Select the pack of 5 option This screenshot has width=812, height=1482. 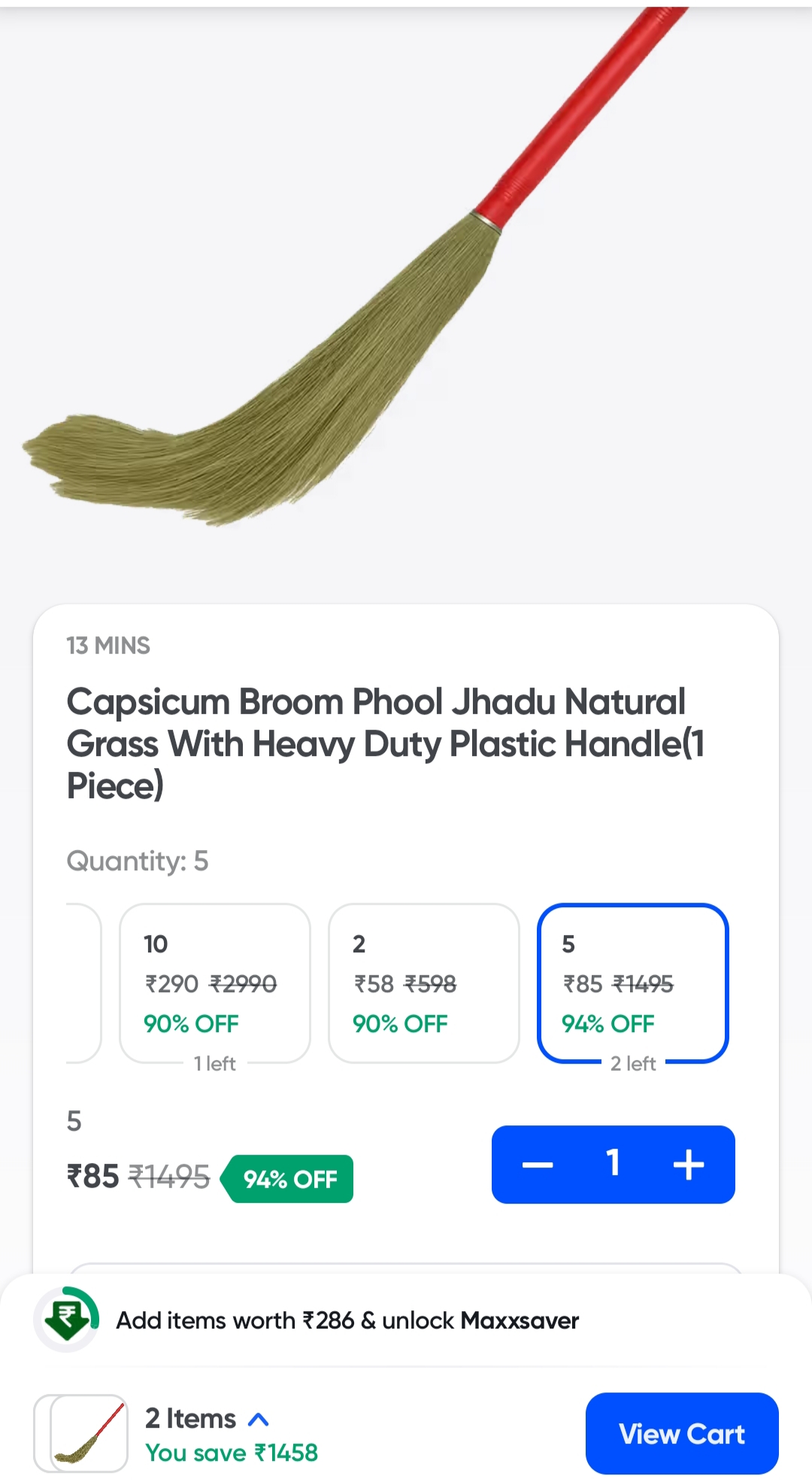pos(632,982)
